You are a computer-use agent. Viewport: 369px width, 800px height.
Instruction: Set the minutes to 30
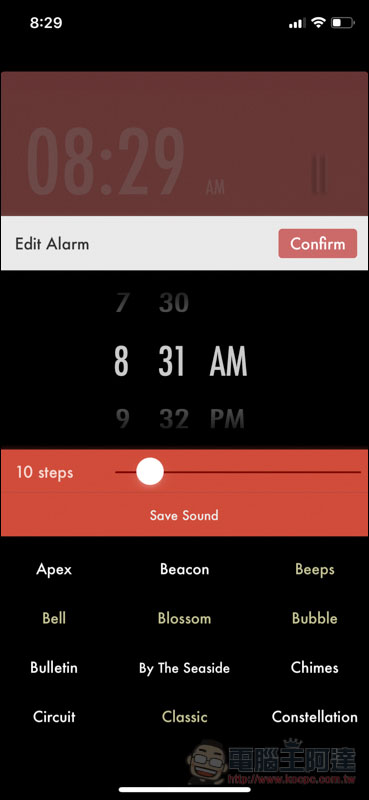click(174, 303)
